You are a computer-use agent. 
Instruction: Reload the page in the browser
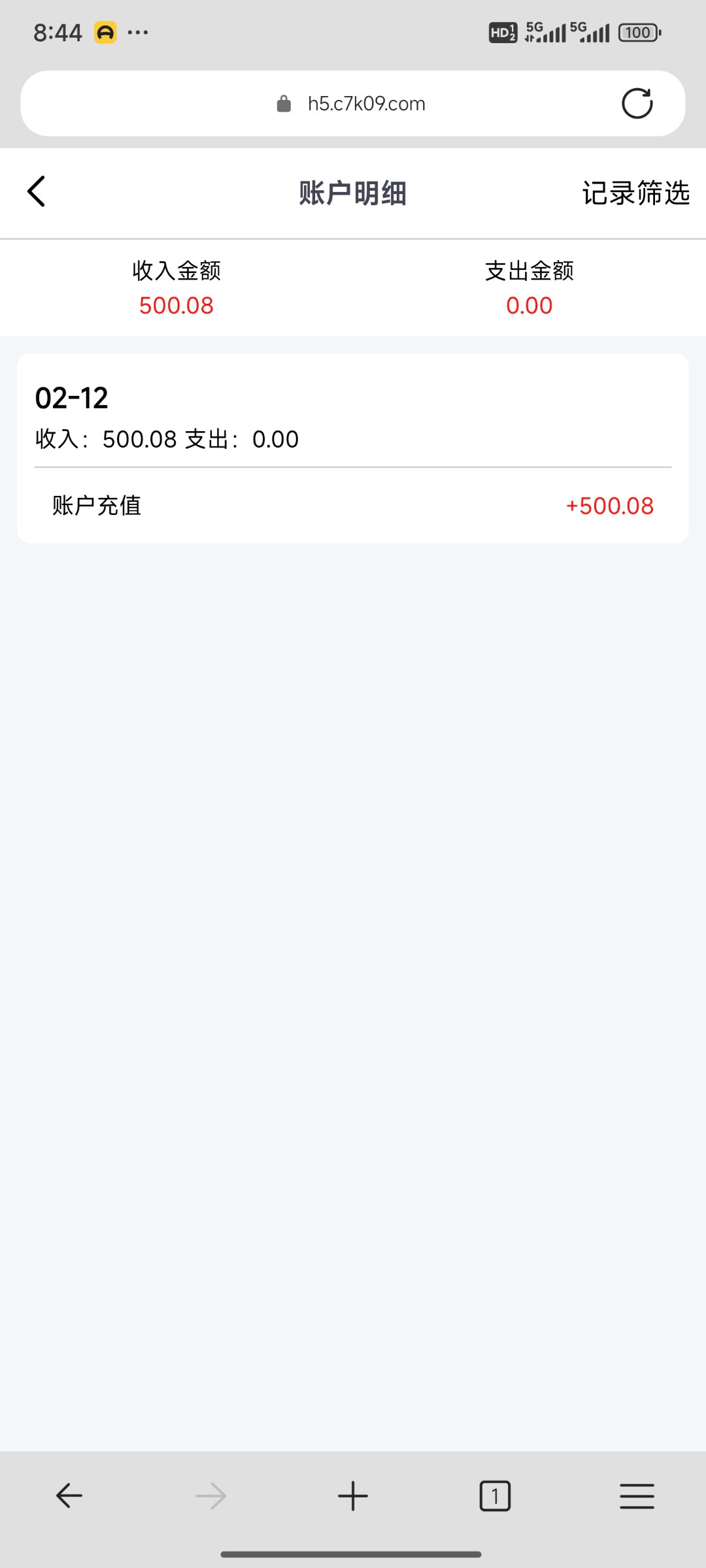[637, 104]
